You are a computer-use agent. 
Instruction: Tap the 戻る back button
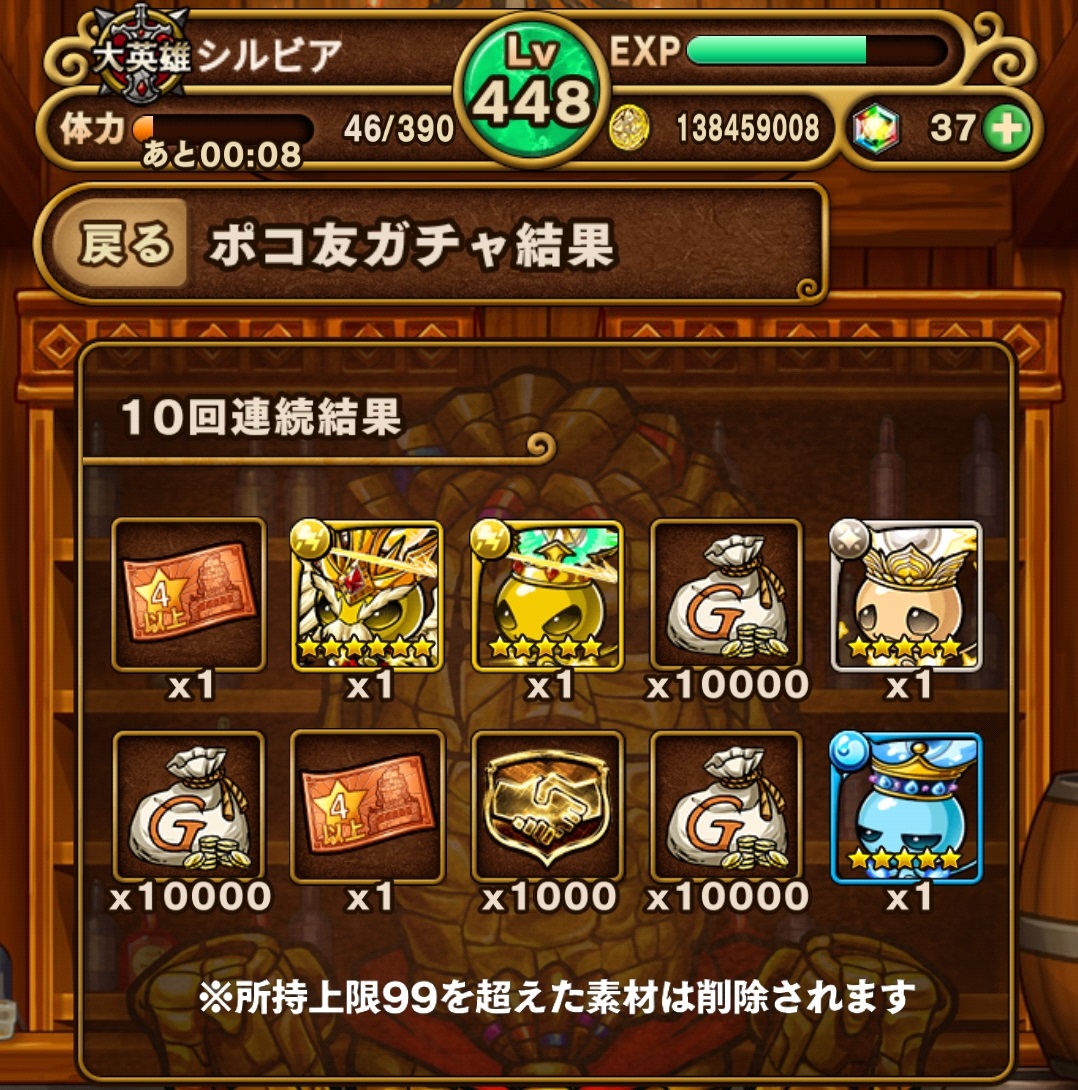[x=122, y=244]
